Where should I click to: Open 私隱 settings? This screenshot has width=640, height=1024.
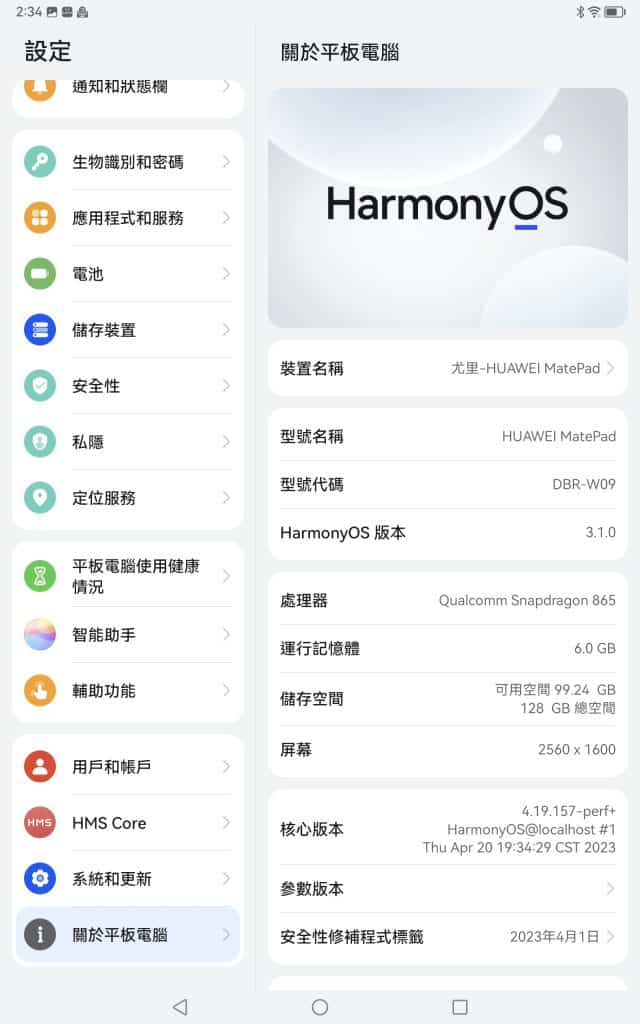click(128, 442)
